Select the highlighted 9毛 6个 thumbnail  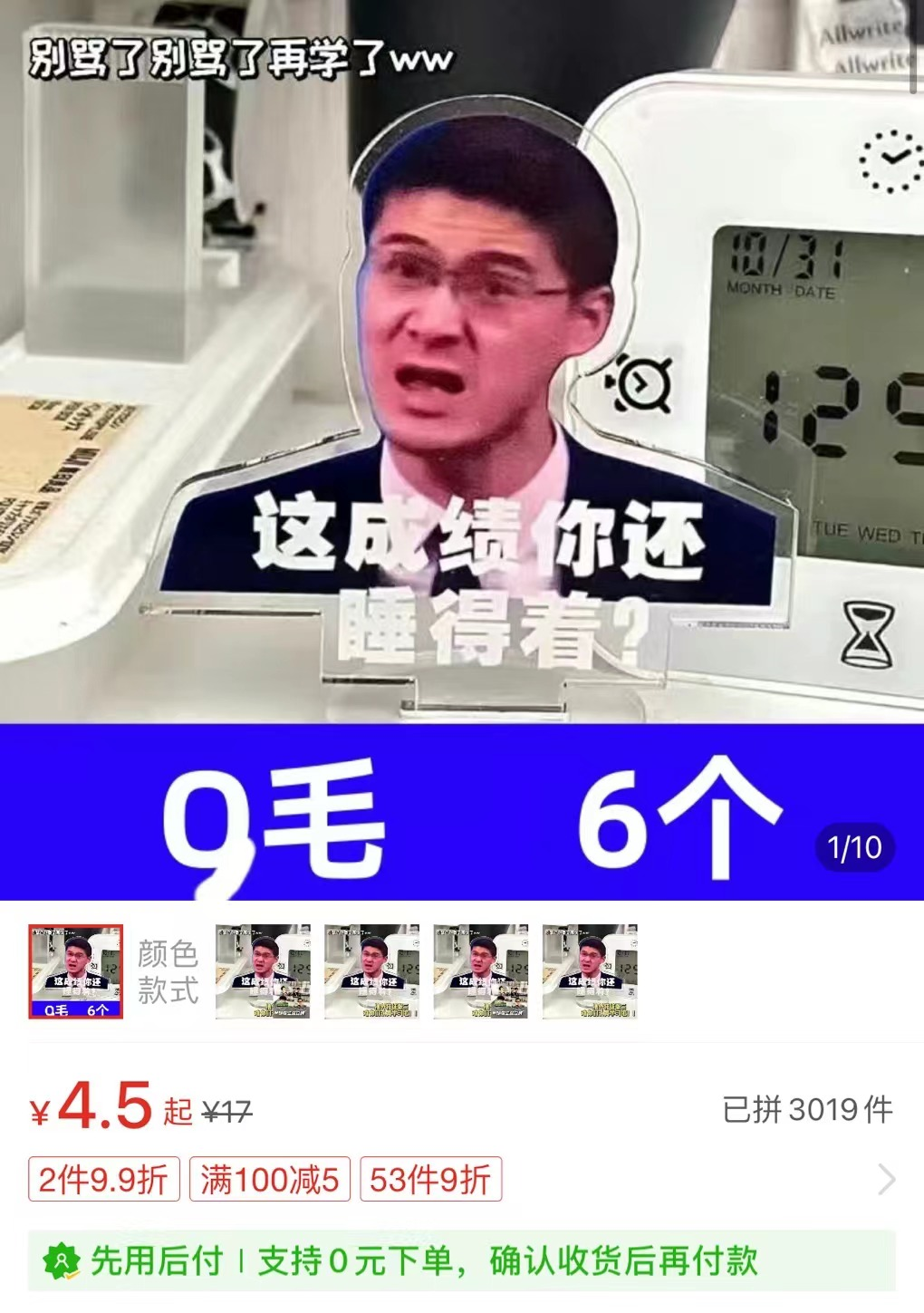[x=75, y=971]
